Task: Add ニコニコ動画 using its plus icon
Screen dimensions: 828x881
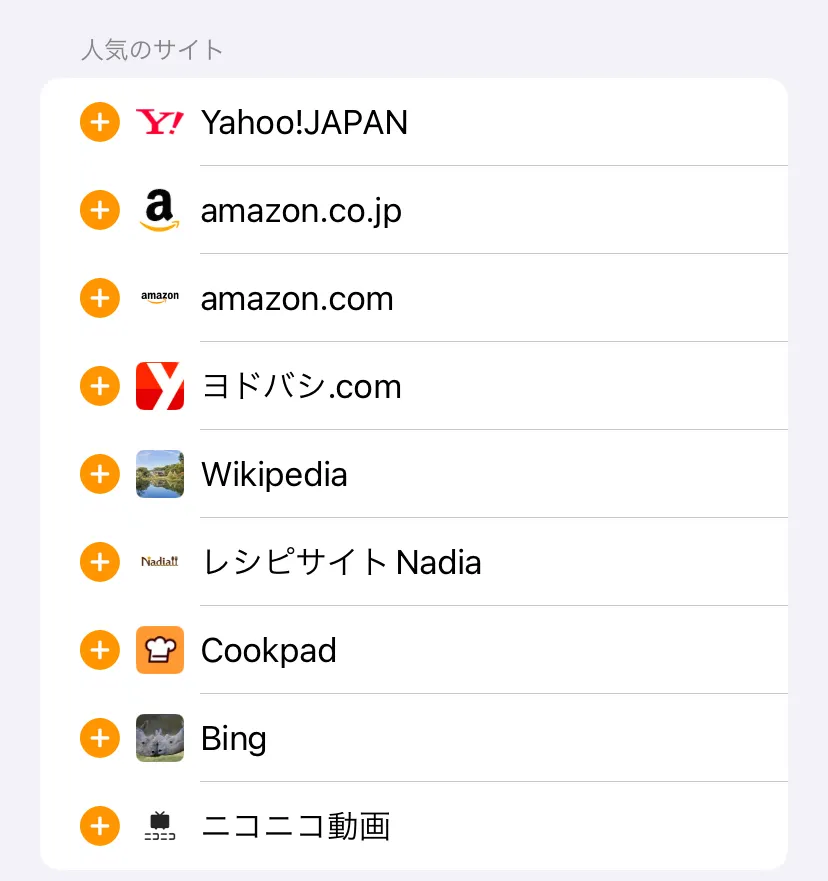Action: click(x=99, y=826)
